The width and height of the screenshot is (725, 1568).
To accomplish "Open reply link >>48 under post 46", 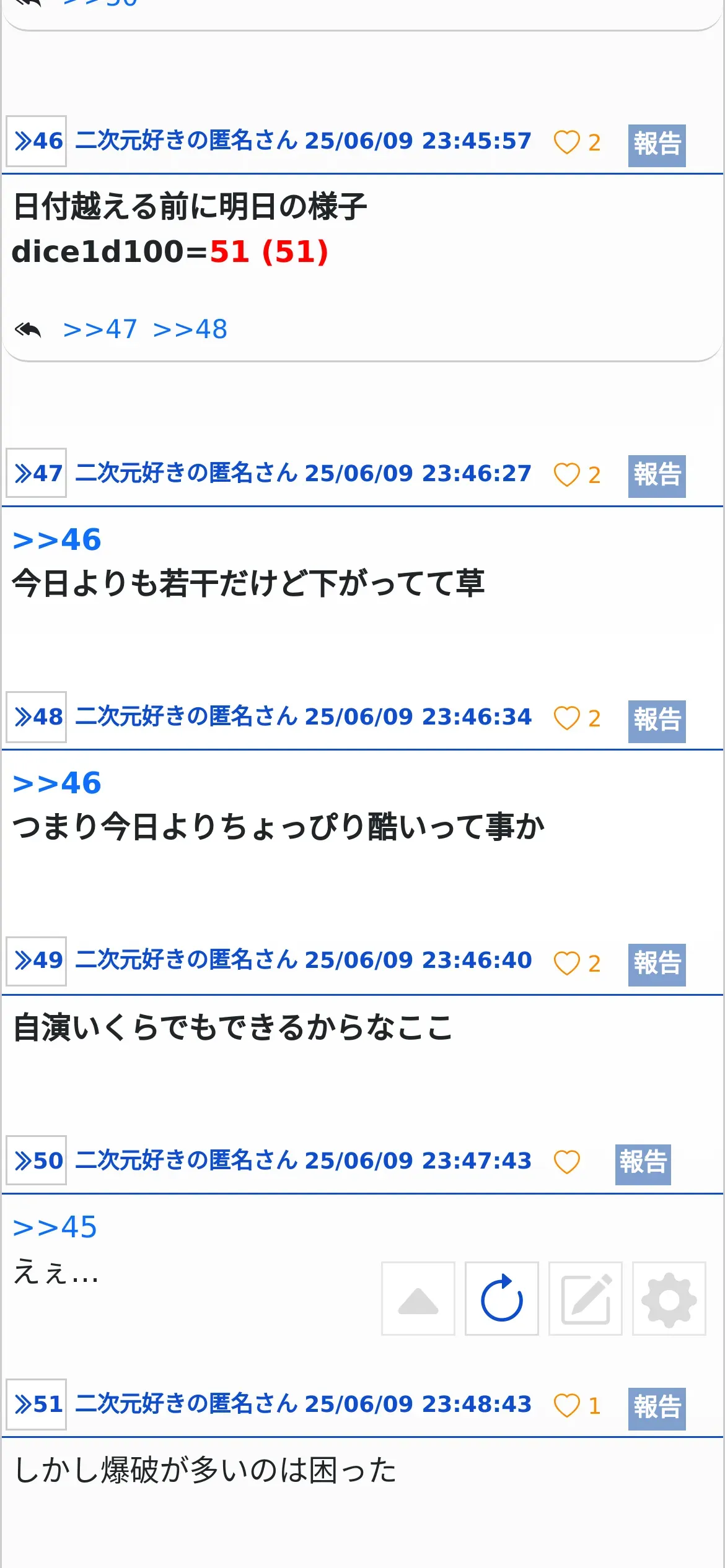I will [190, 329].
